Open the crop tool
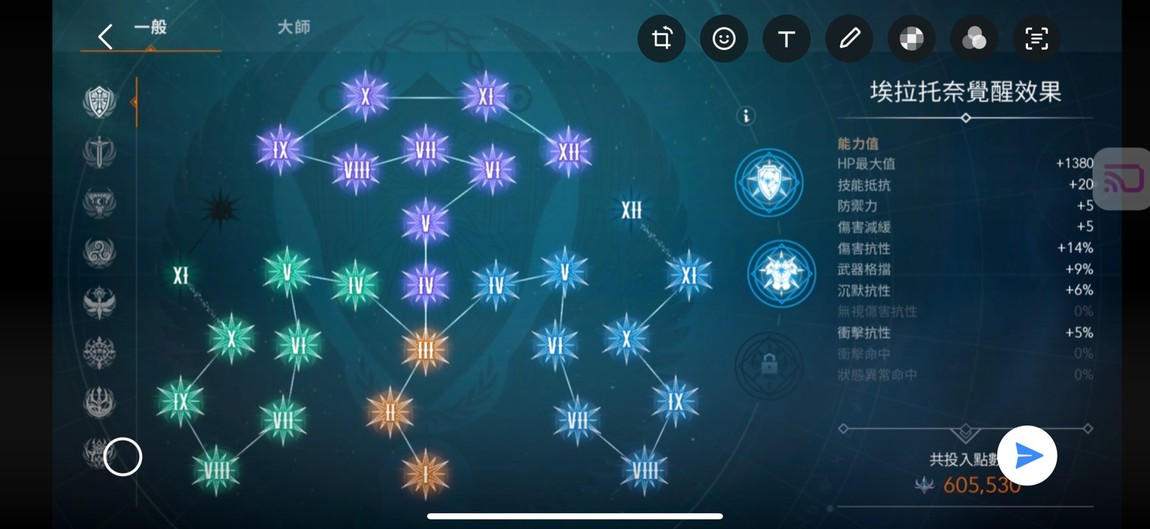Screen dimensions: 1150x529 [x=661, y=39]
